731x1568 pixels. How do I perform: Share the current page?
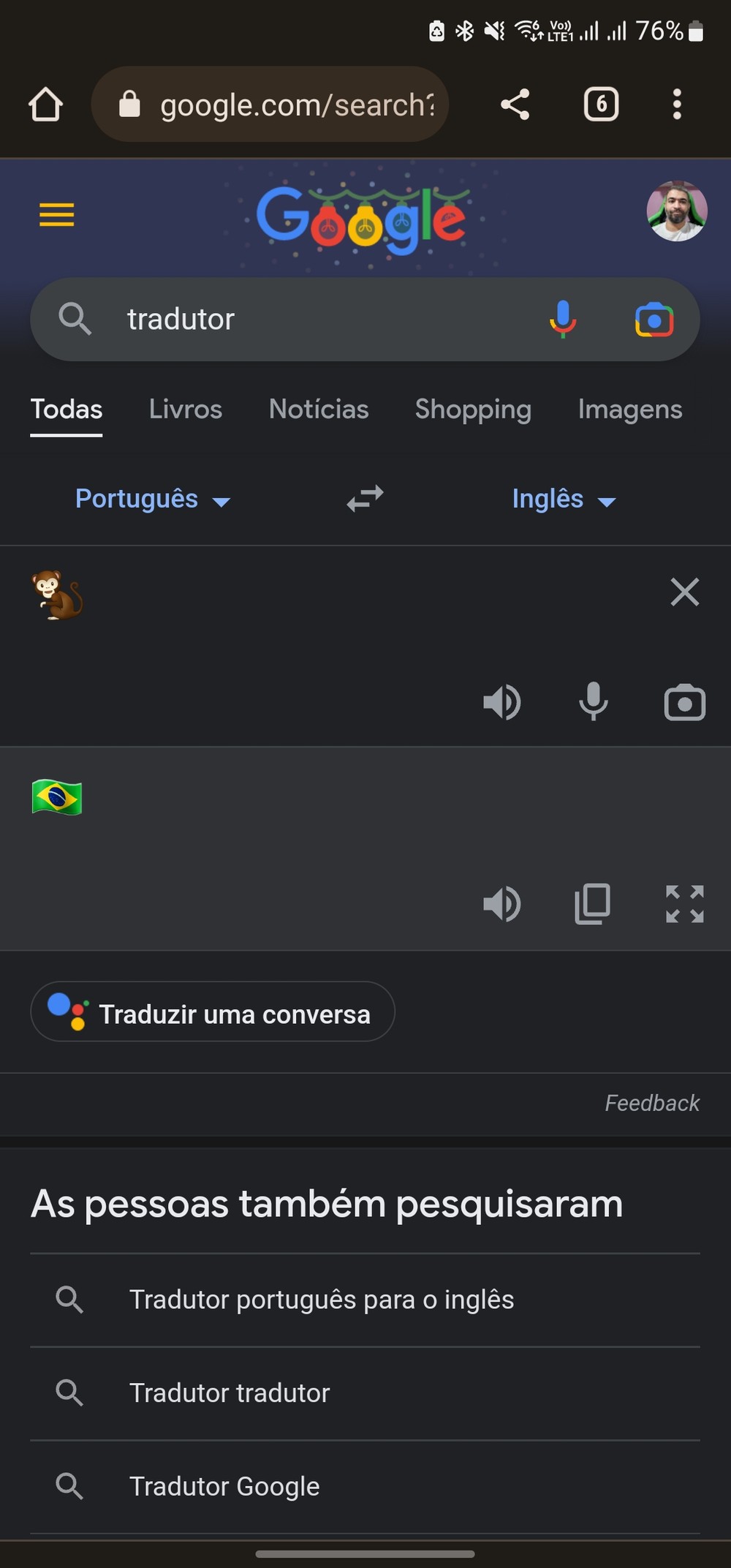click(515, 105)
